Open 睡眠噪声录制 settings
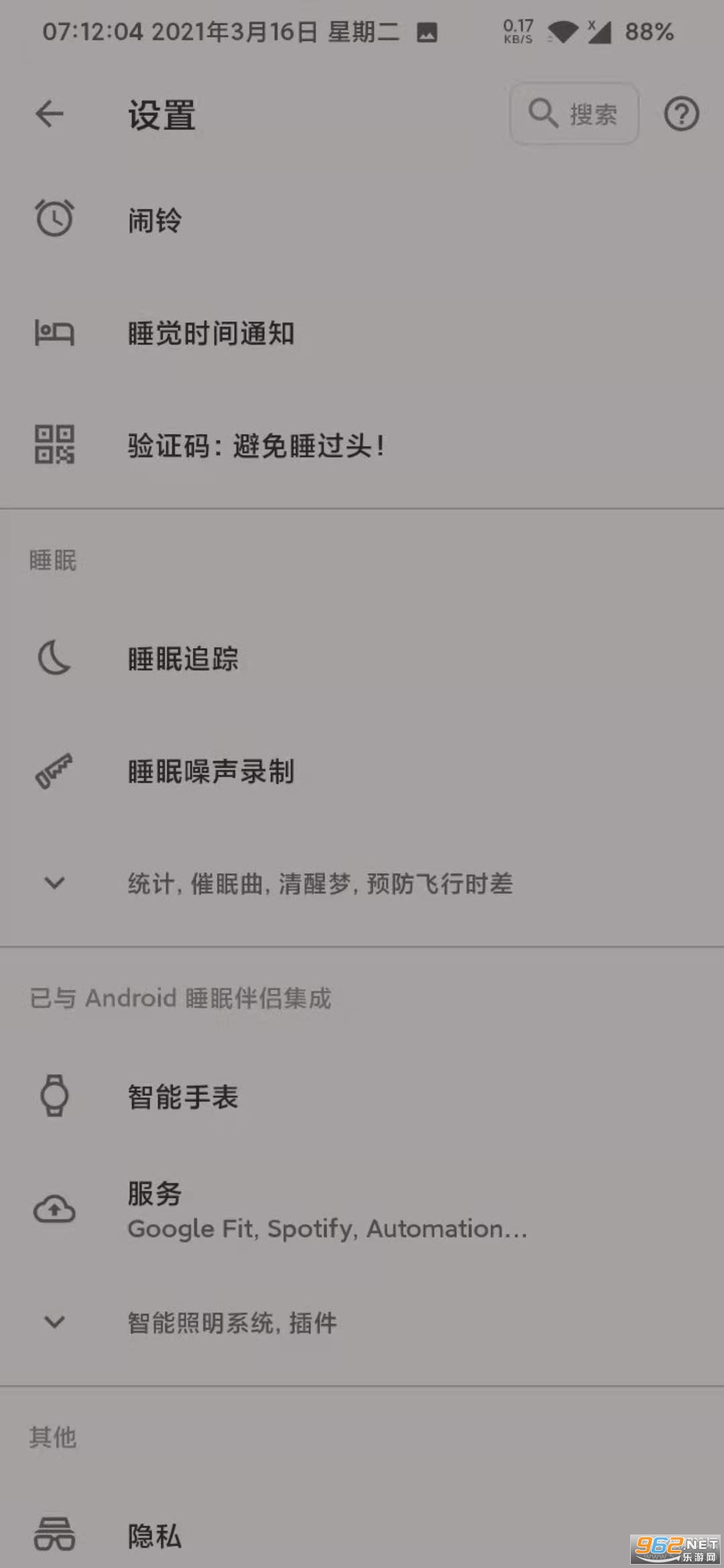 pyautogui.click(x=362, y=771)
